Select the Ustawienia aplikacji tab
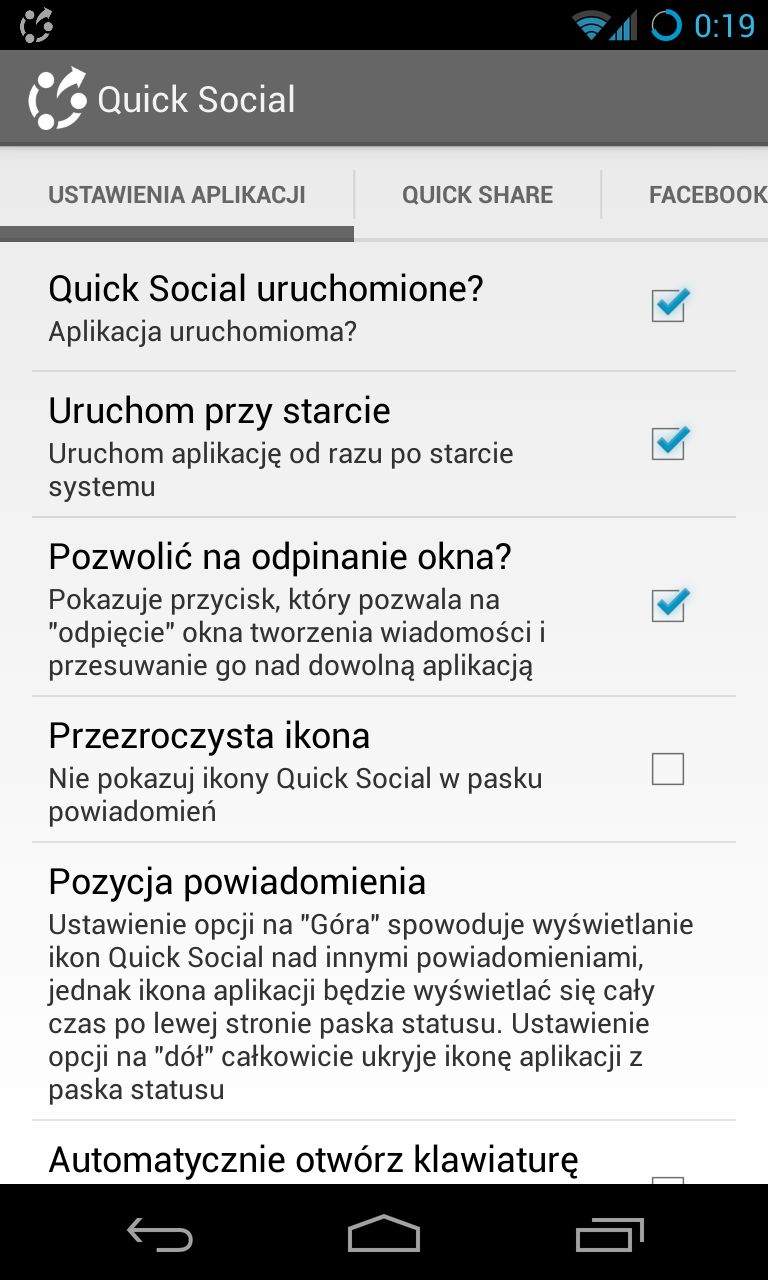768x1280 pixels. pos(177,195)
